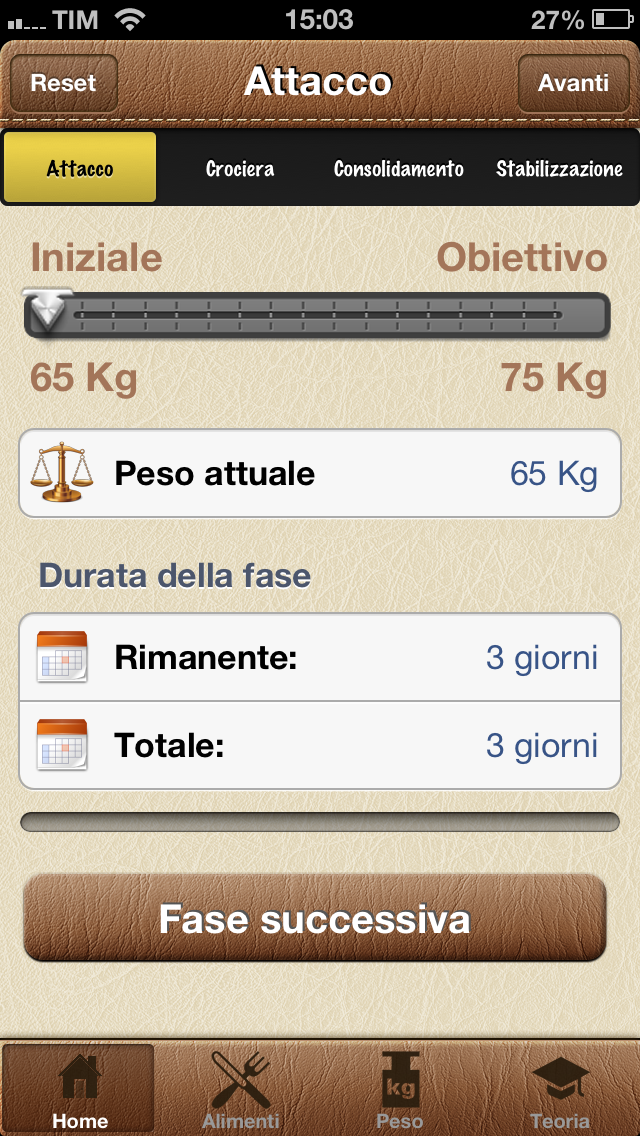Open the Rimanente days row

tap(320, 657)
